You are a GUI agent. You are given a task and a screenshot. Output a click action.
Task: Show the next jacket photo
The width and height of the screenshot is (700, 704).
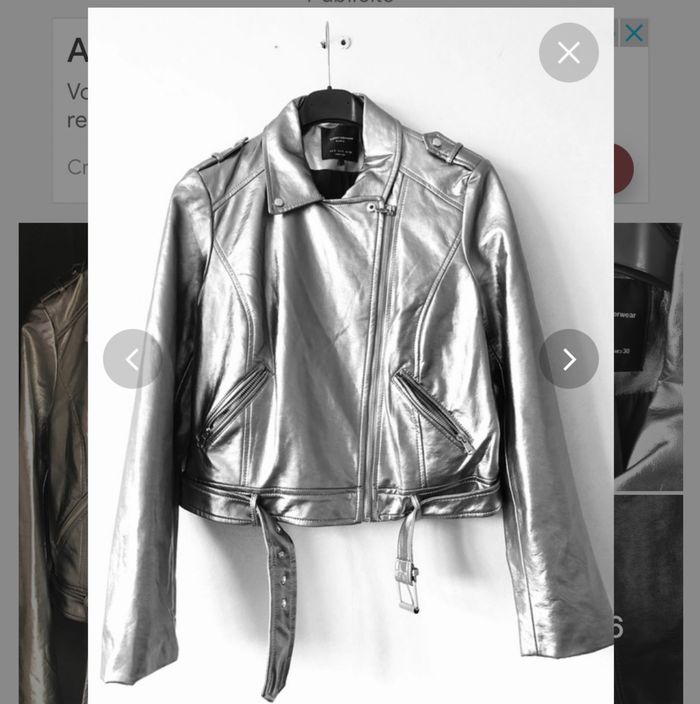(x=568, y=359)
